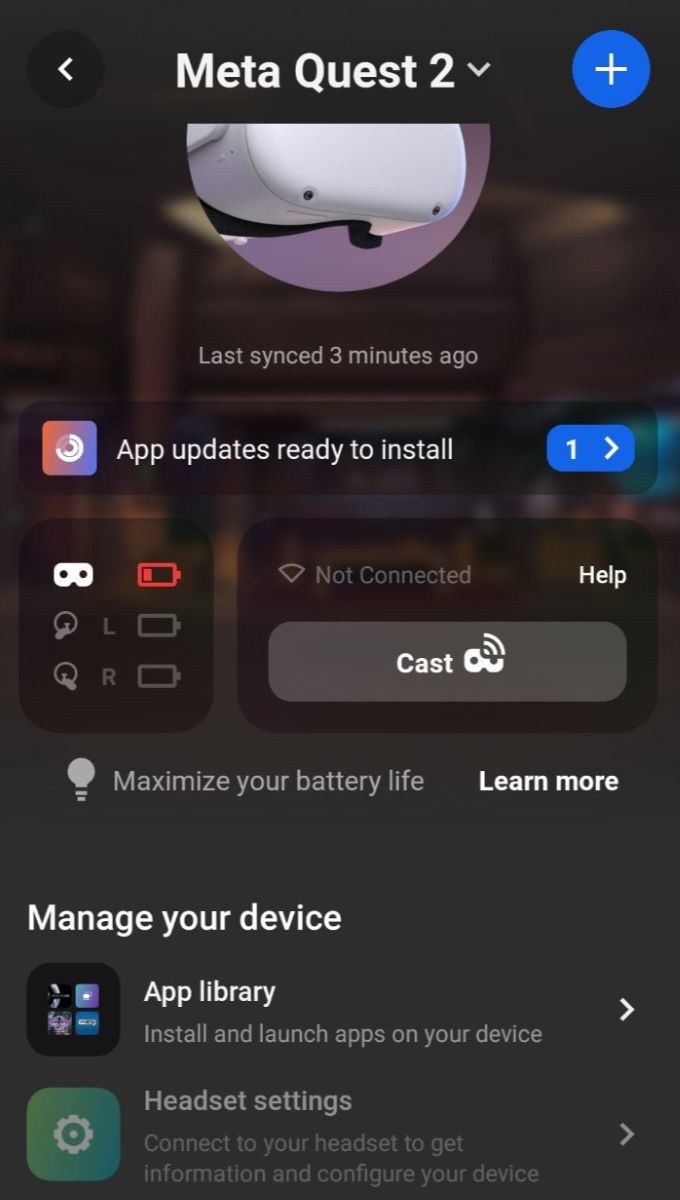The height and width of the screenshot is (1200, 680).
Task: Add a new device with plus button
Action: (x=611, y=69)
